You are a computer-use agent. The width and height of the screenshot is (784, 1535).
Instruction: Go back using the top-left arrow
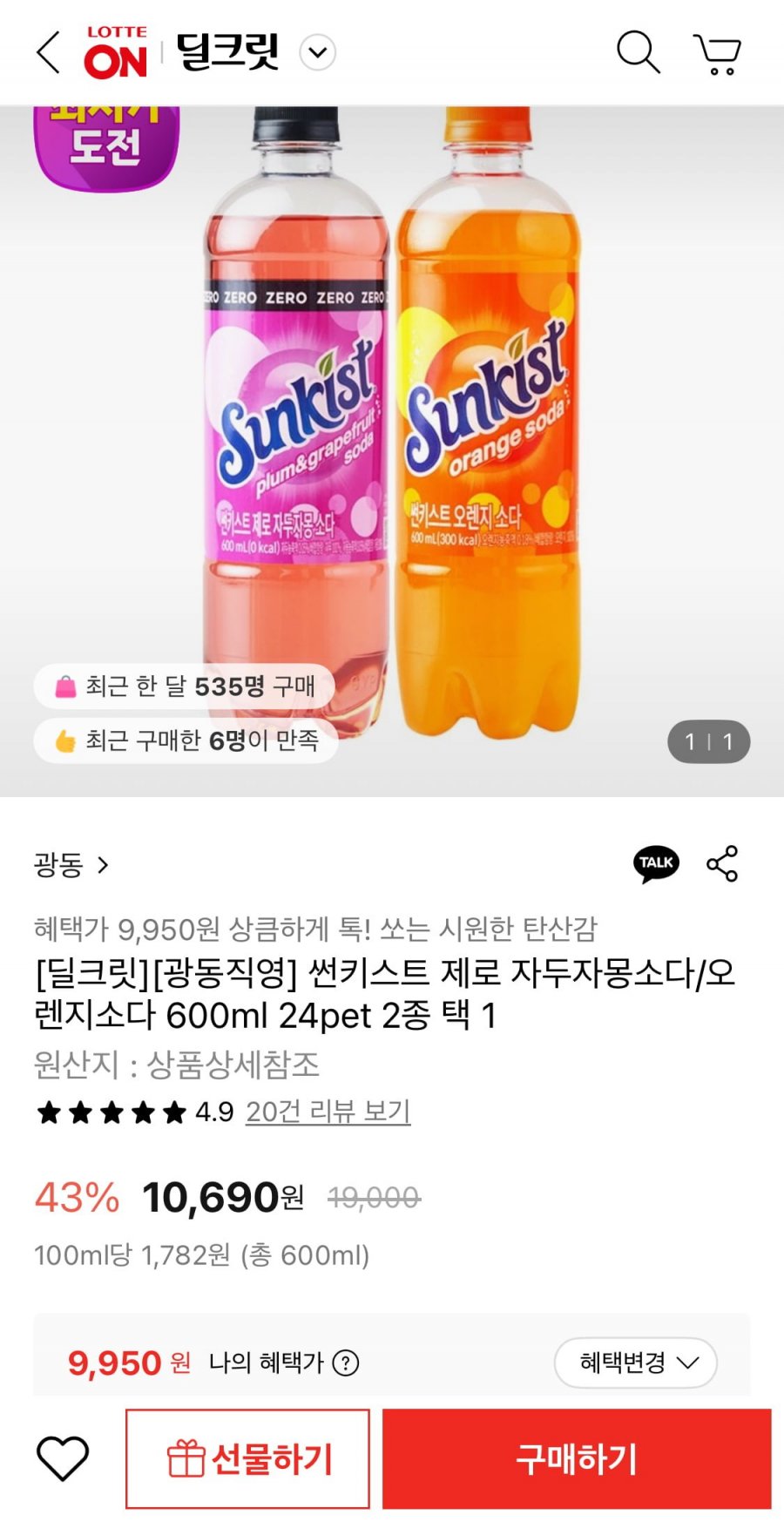pos(48,52)
